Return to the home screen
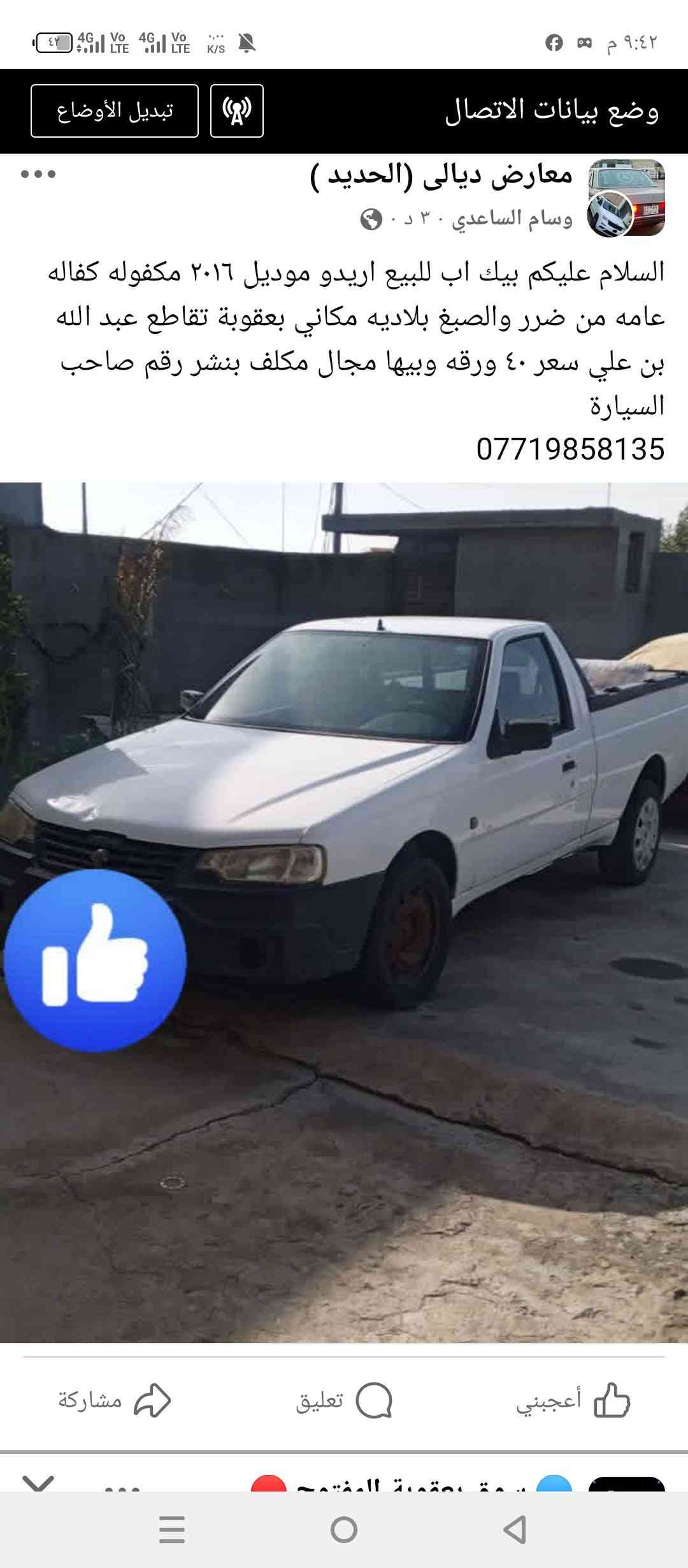688x1568 pixels. point(344,1530)
